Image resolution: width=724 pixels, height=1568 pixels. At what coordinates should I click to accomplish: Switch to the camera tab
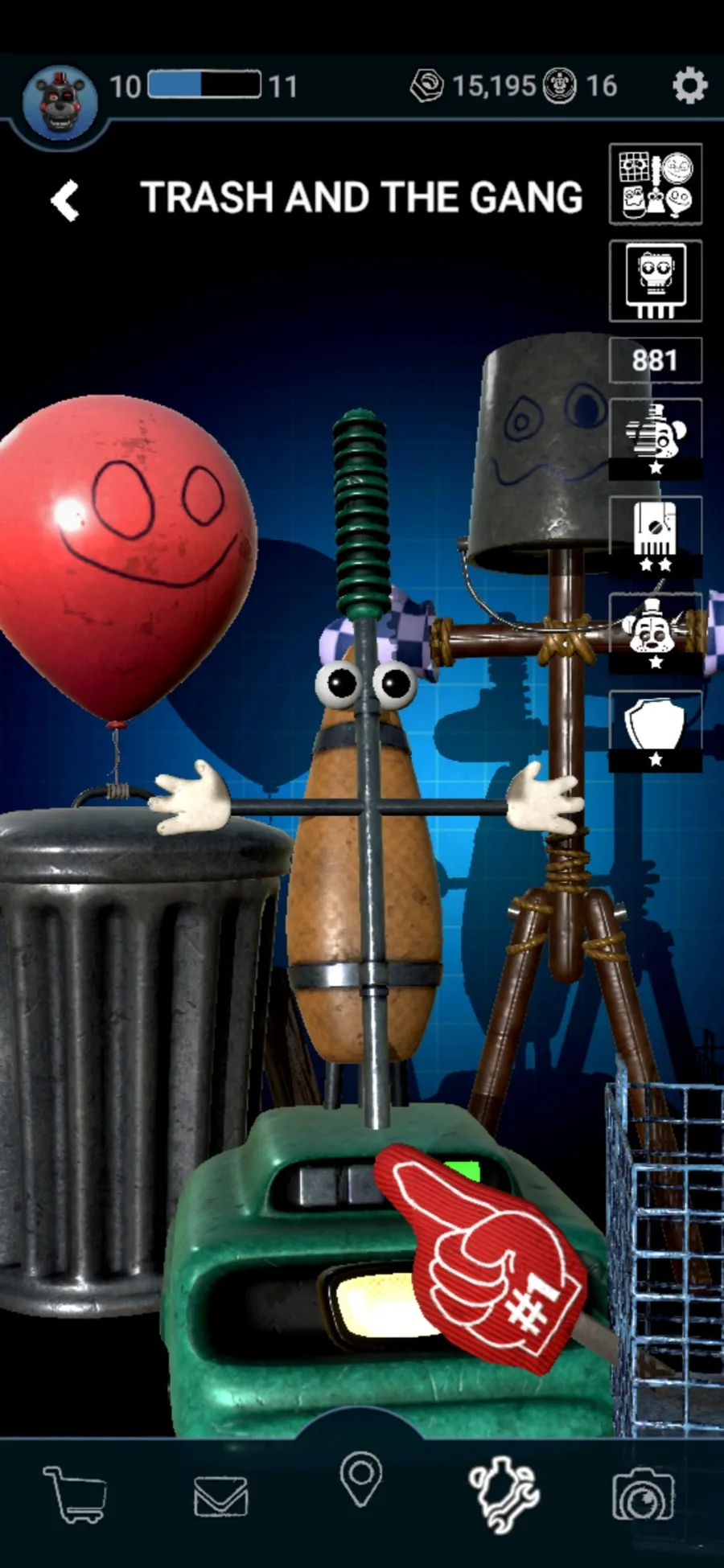643,1496
